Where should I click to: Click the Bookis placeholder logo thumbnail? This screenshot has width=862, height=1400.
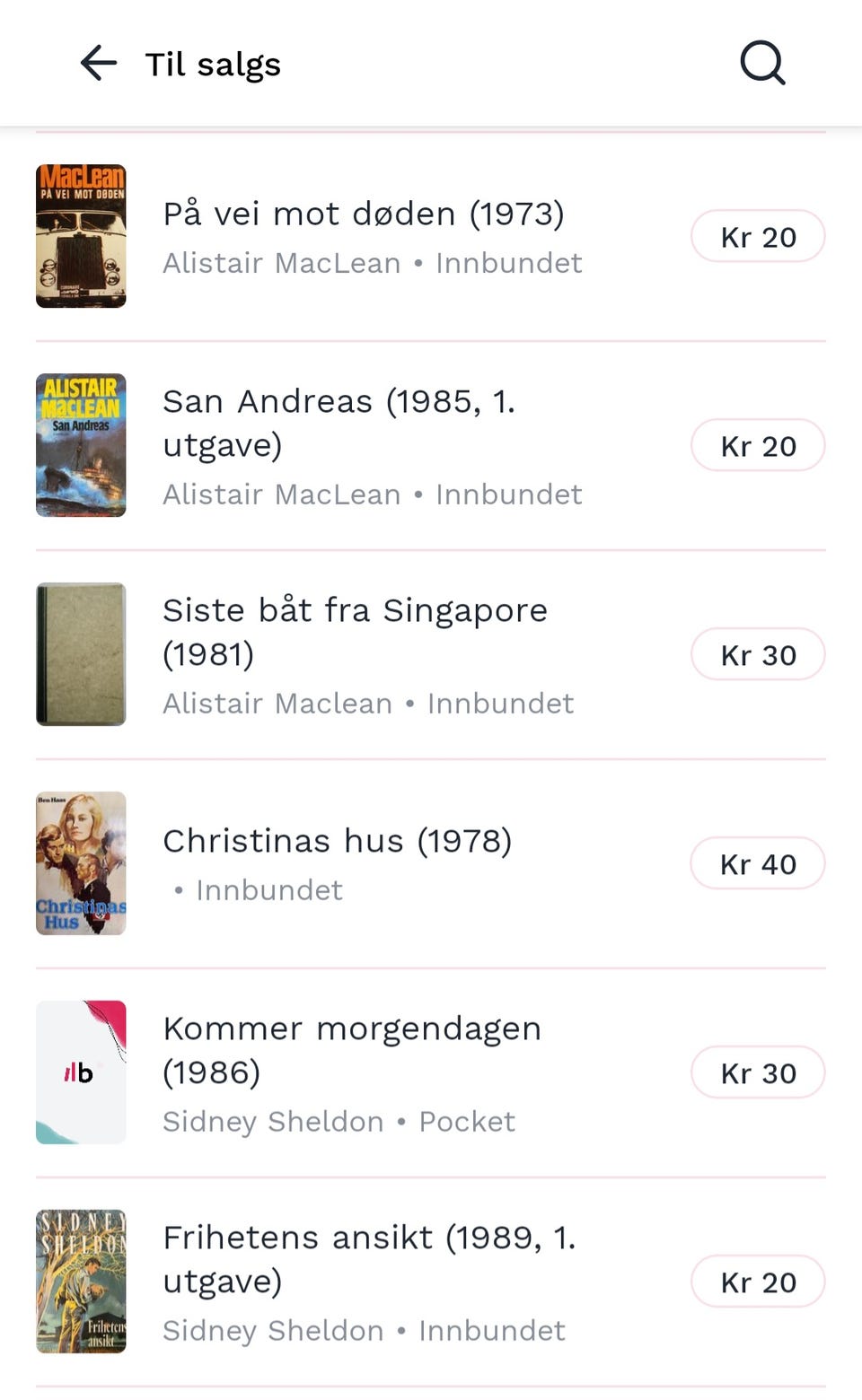click(81, 1072)
